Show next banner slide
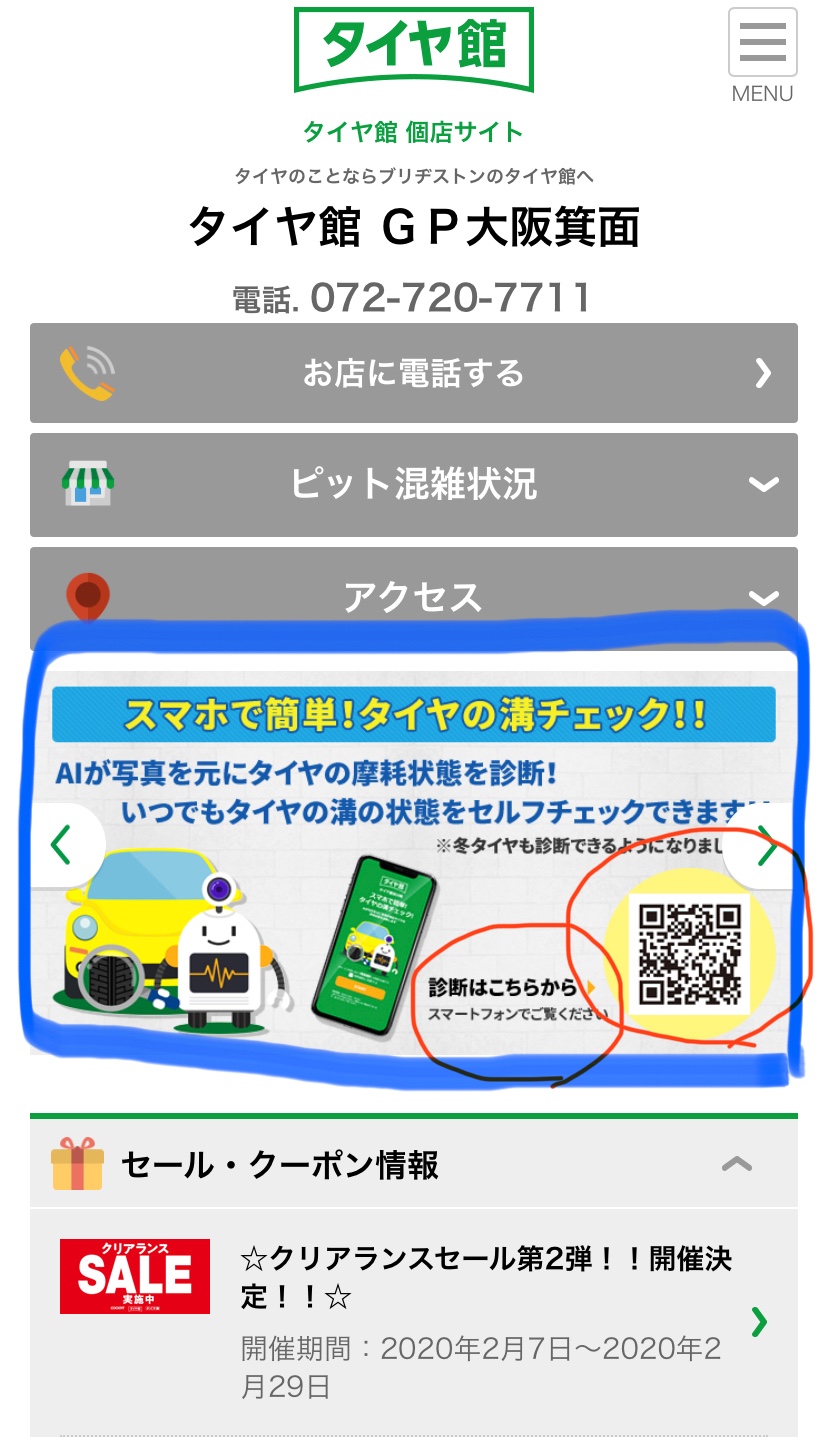Image resolution: width=828 pixels, height=1437 pixels. click(766, 847)
